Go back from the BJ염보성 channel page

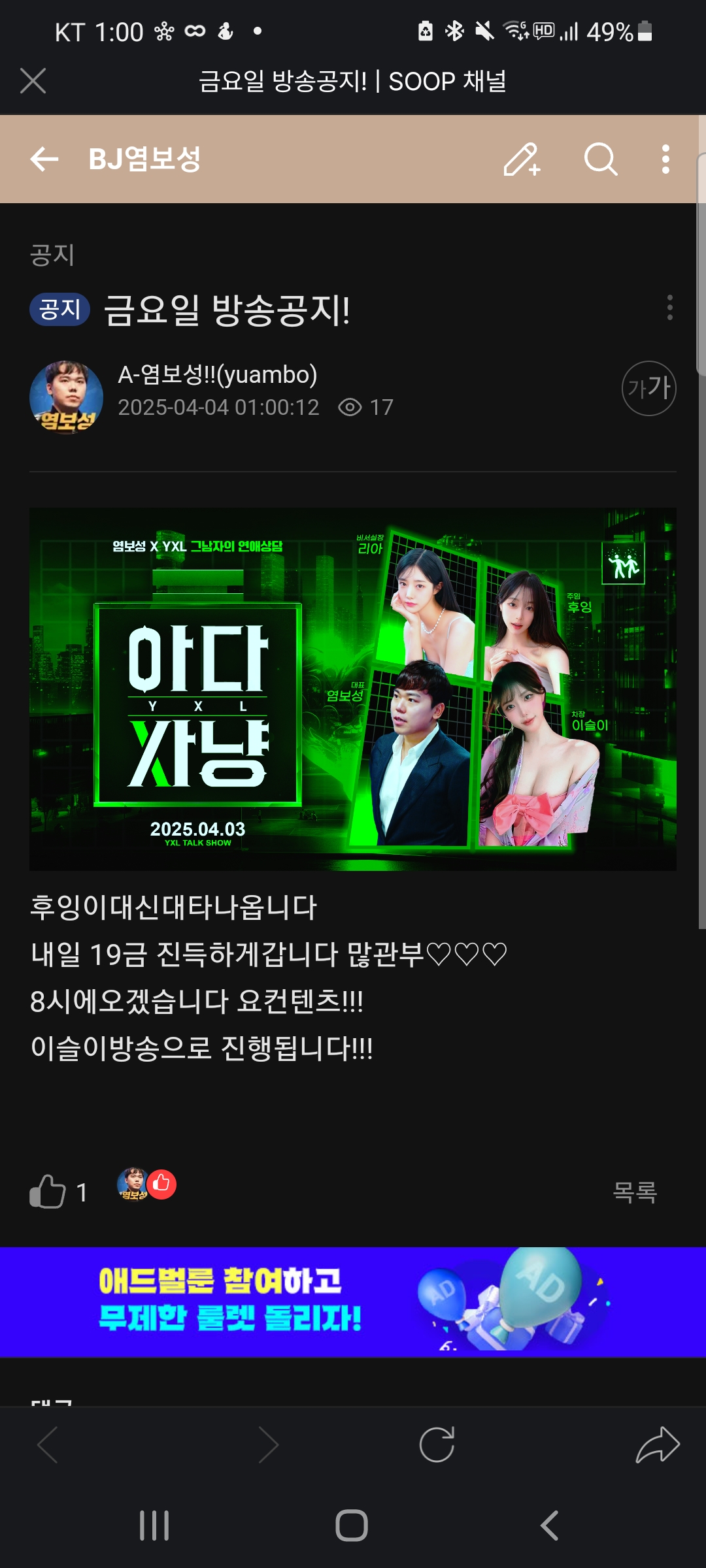(x=44, y=159)
